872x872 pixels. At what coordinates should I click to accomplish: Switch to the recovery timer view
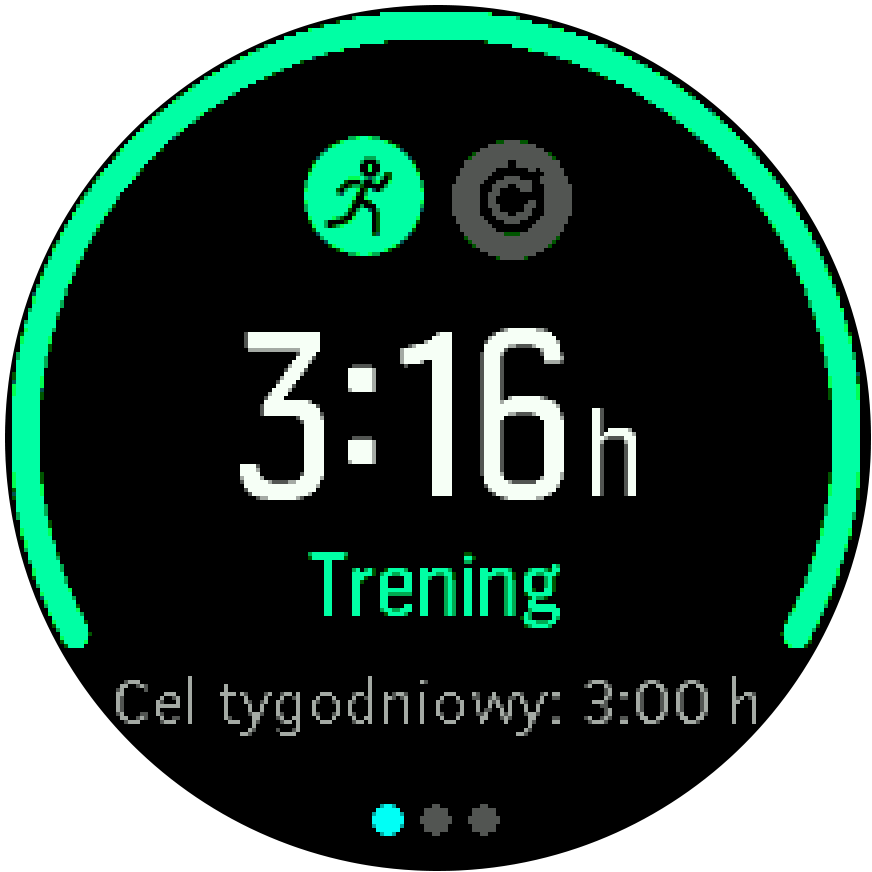511,197
